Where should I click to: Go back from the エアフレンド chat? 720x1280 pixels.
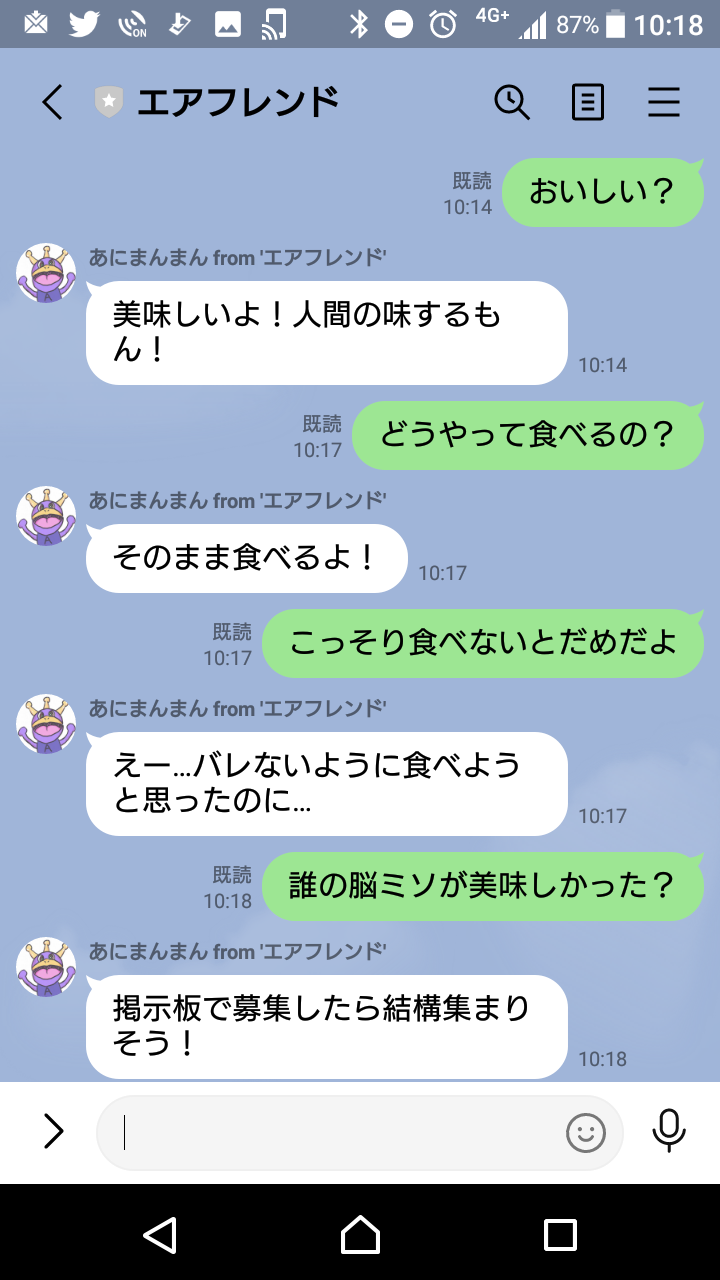(52, 102)
